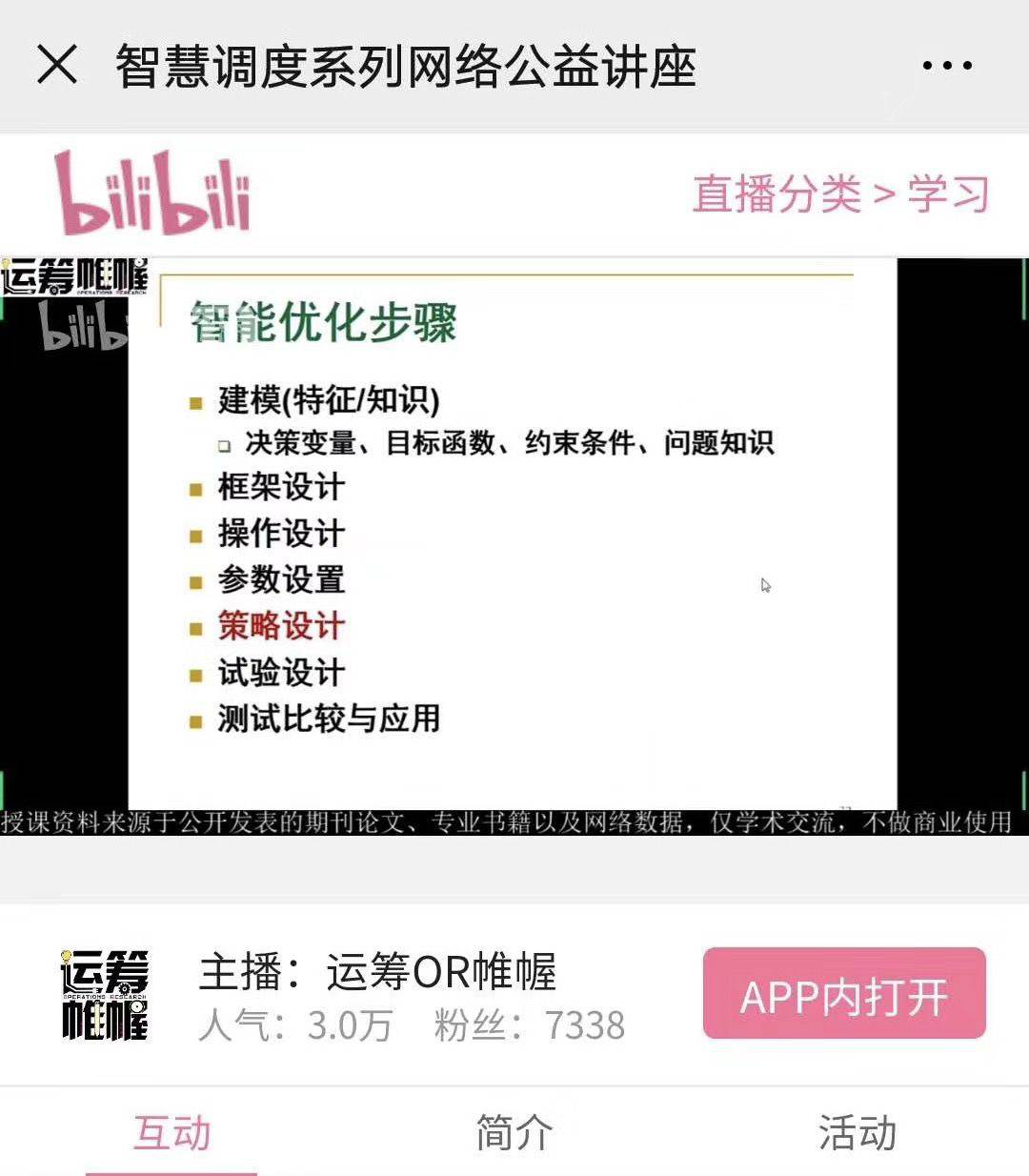Switch to the 活动 tab

pyautogui.click(x=857, y=1133)
